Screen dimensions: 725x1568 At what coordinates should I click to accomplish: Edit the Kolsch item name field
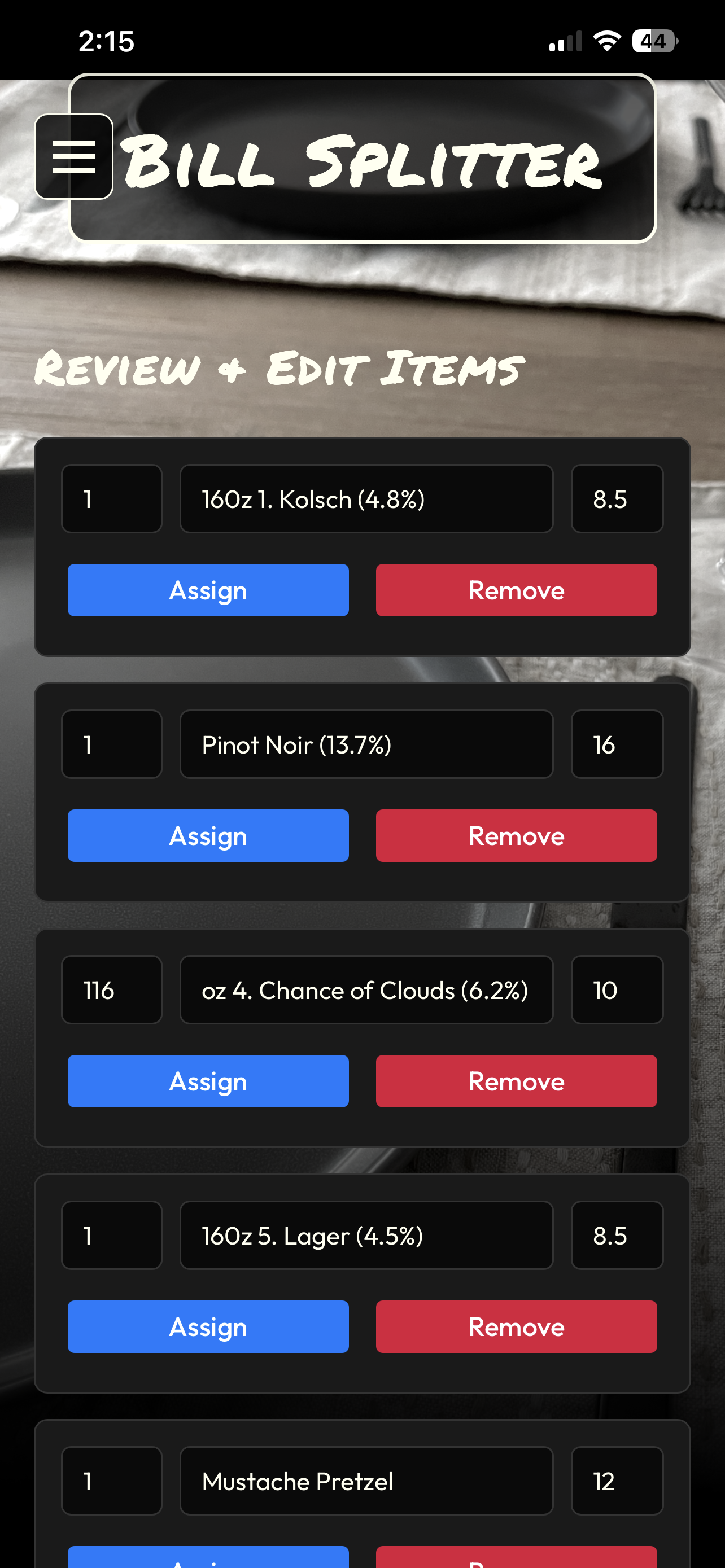click(x=366, y=499)
